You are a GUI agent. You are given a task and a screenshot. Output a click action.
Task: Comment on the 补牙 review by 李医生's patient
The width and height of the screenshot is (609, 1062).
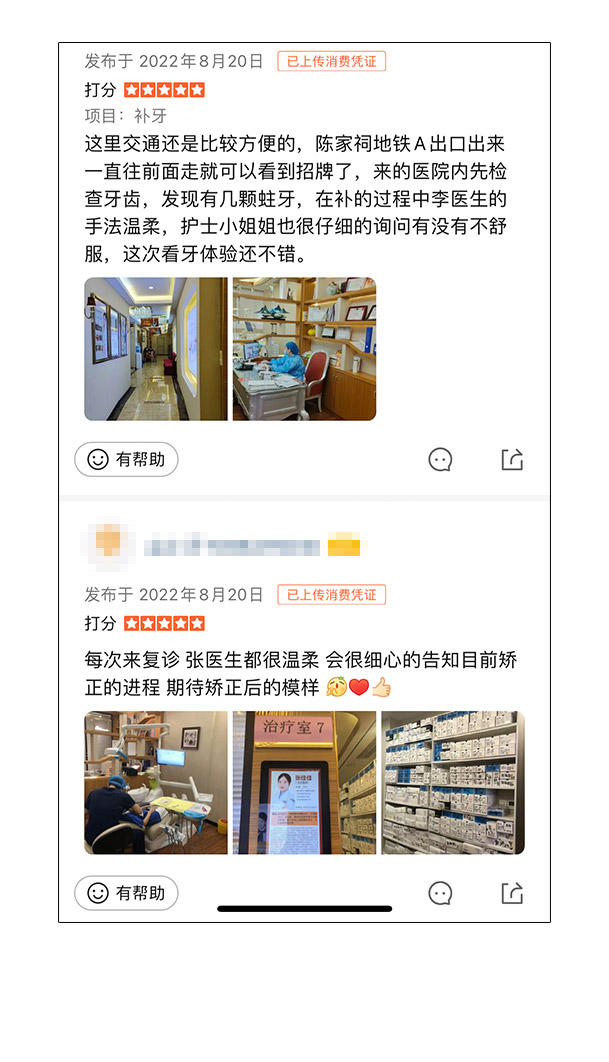[x=440, y=459]
